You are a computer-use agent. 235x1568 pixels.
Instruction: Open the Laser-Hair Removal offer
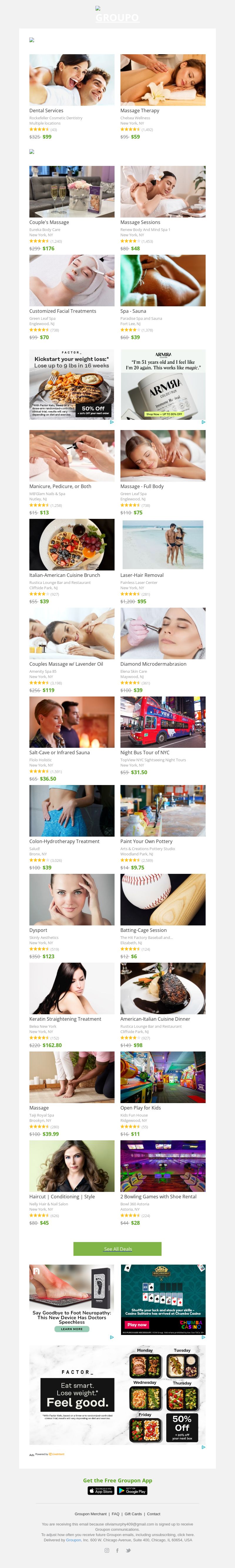pos(162,544)
